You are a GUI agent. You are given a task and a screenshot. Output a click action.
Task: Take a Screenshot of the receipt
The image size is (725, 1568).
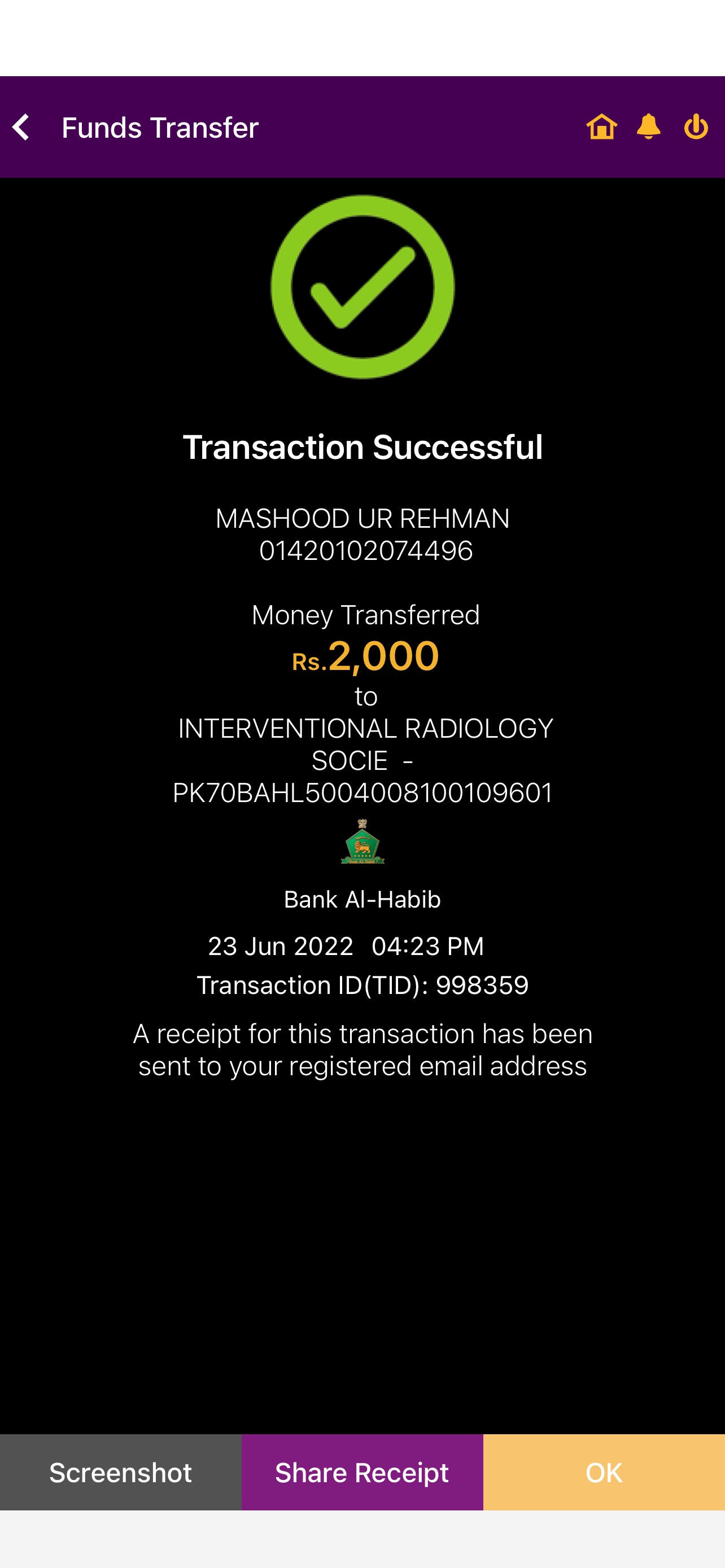[x=120, y=1473]
